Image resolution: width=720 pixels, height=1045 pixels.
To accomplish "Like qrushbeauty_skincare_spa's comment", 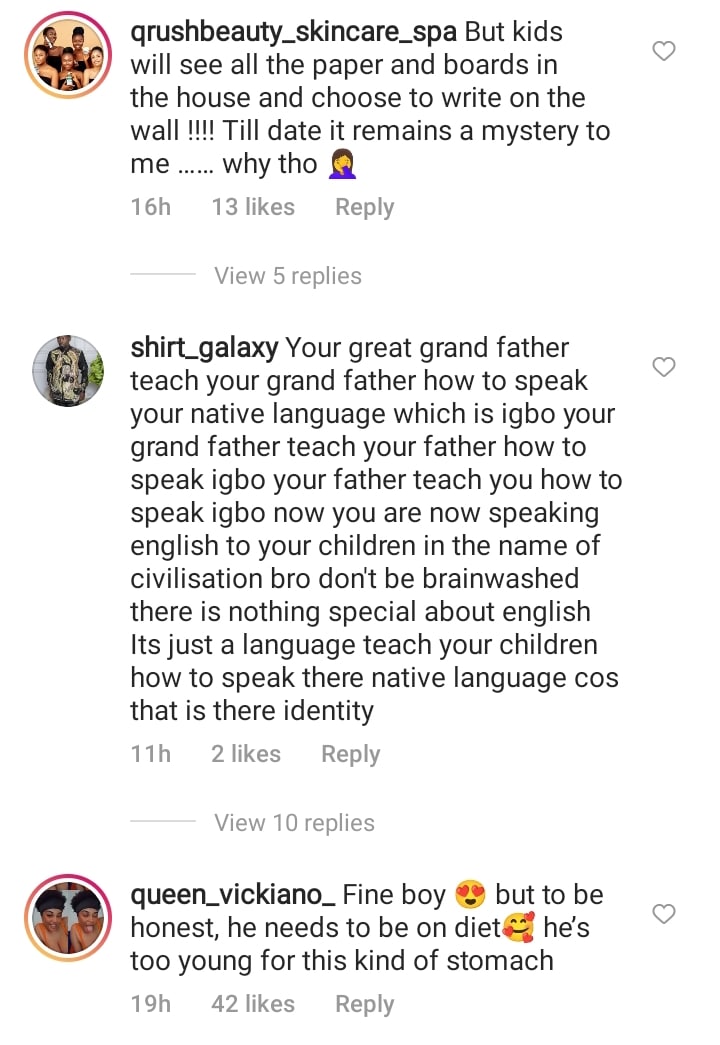I will pos(664,51).
